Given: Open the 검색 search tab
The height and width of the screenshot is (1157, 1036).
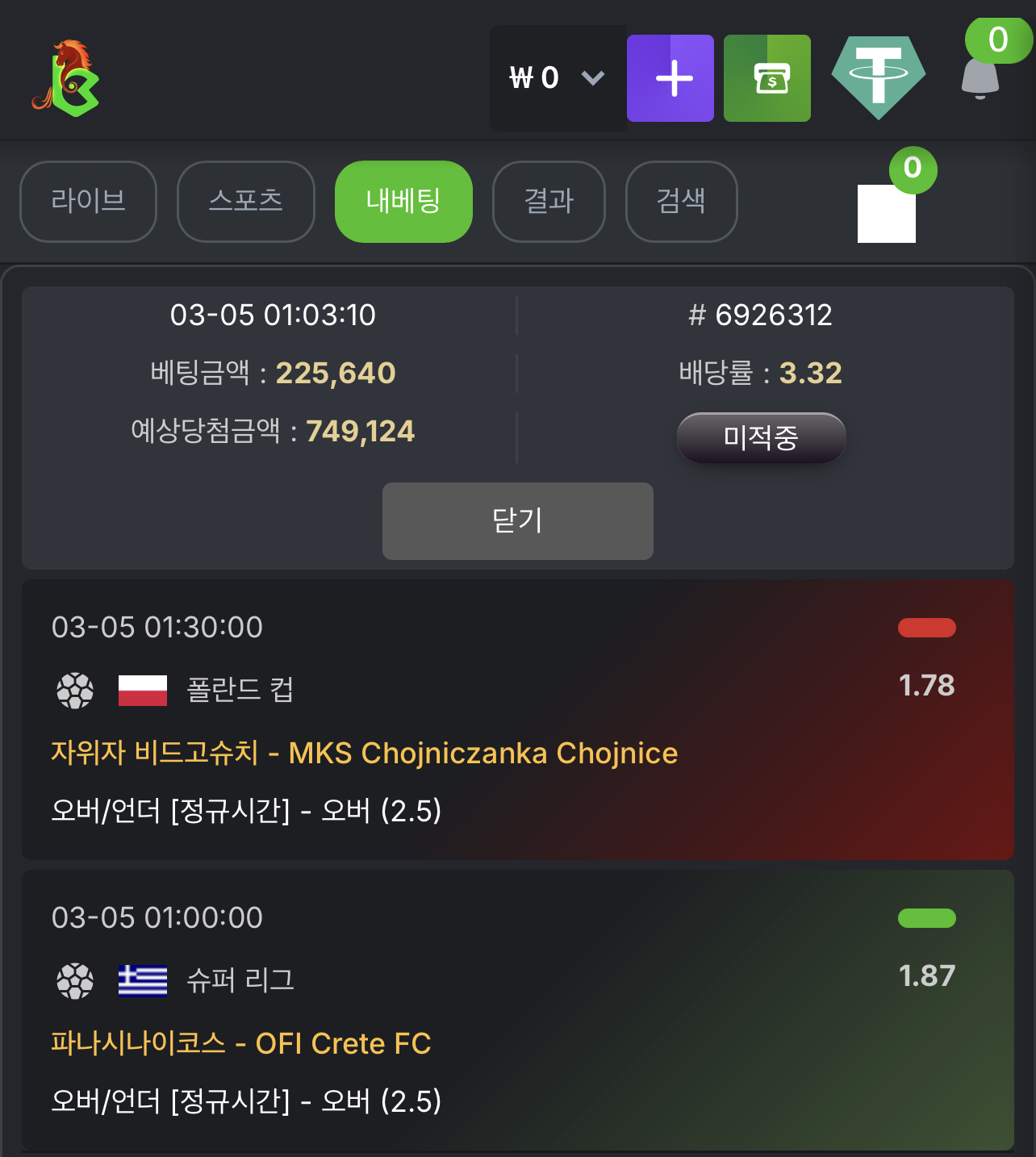Looking at the screenshot, I should (x=681, y=202).
